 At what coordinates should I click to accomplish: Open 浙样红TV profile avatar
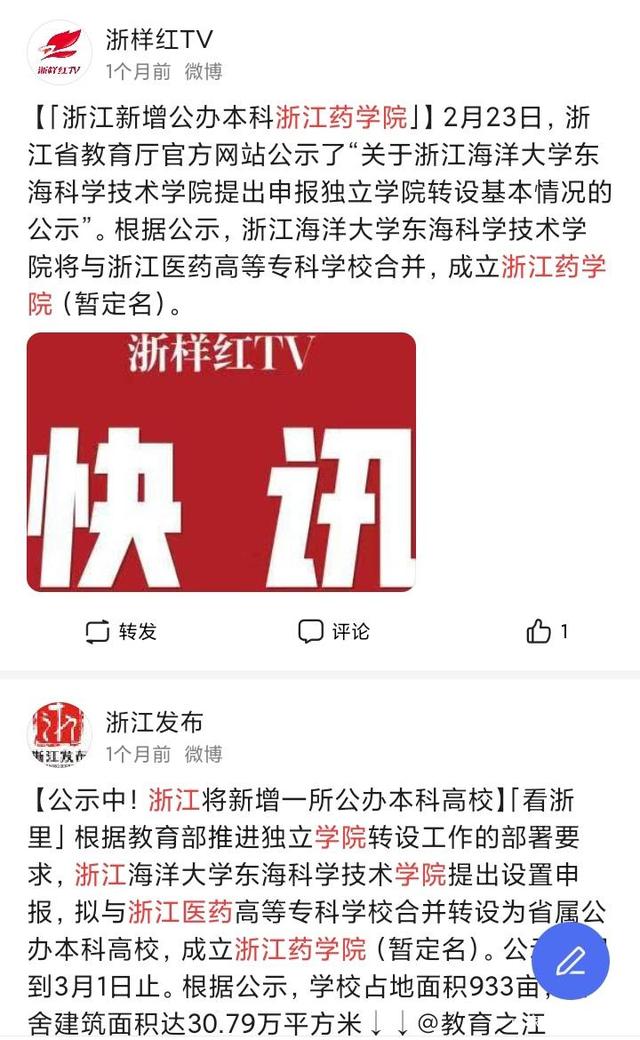pyautogui.click(x=59, y=54)
